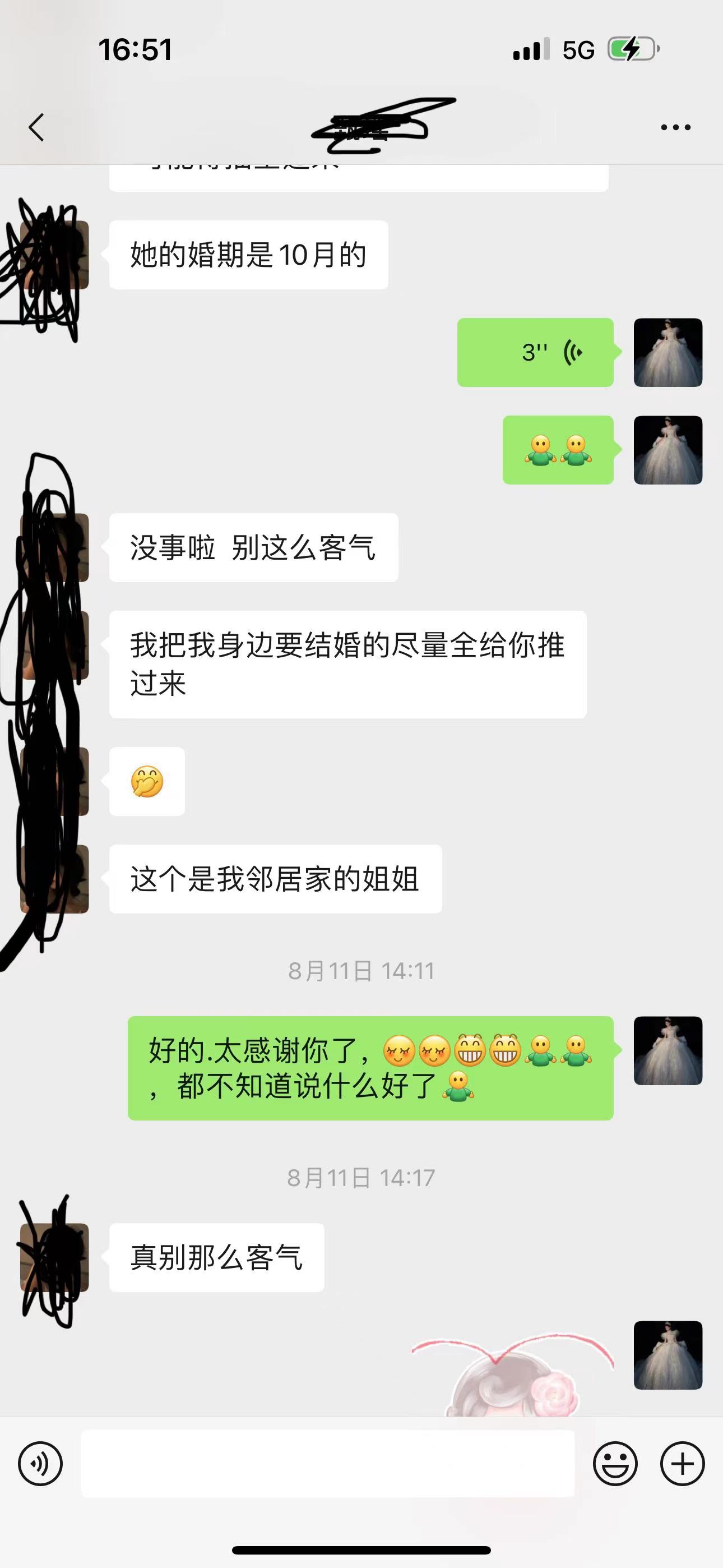Play the 3-second voice message
The image size is (723, 1568).
click(535, 352)
